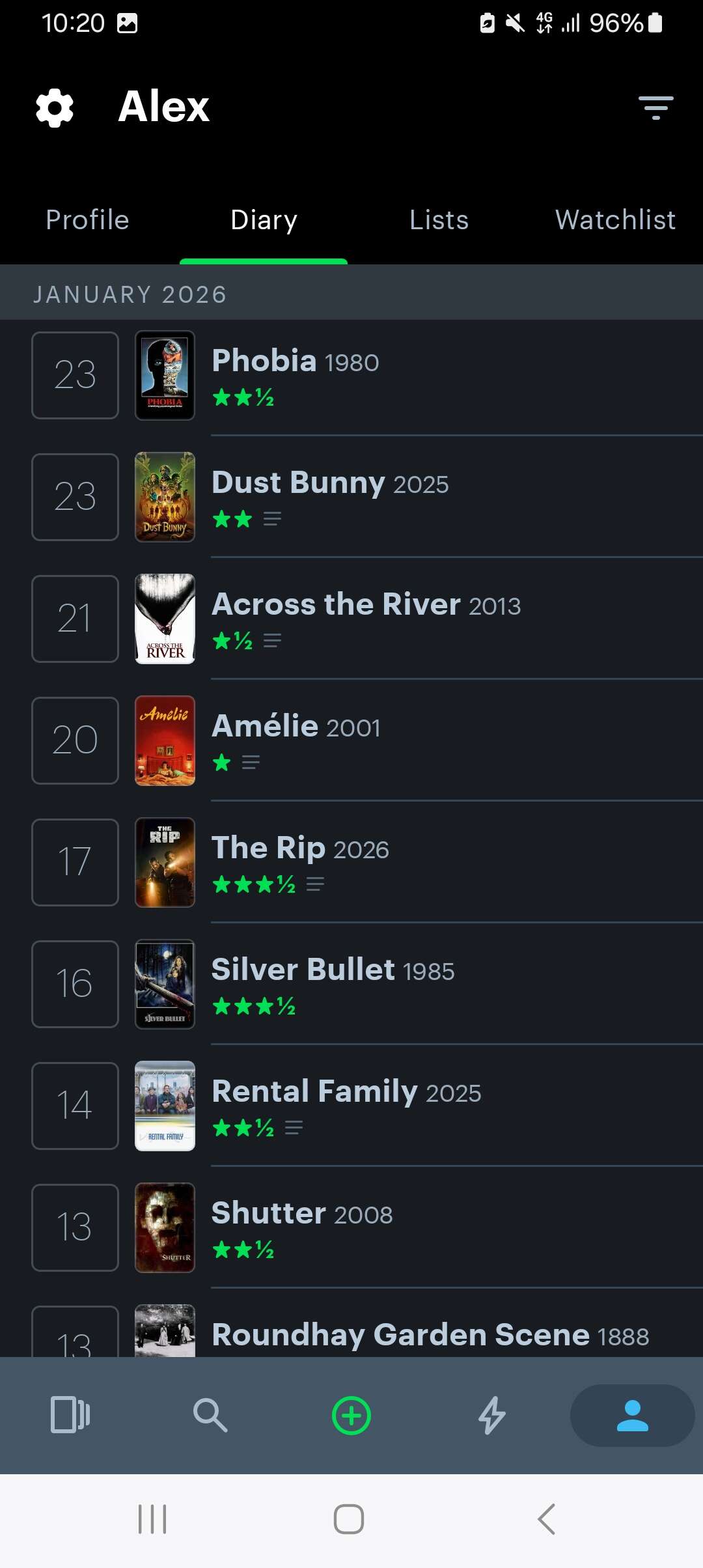703x1568 pixels.
Task: Go to the films home tab
Action: point(70,1415)
